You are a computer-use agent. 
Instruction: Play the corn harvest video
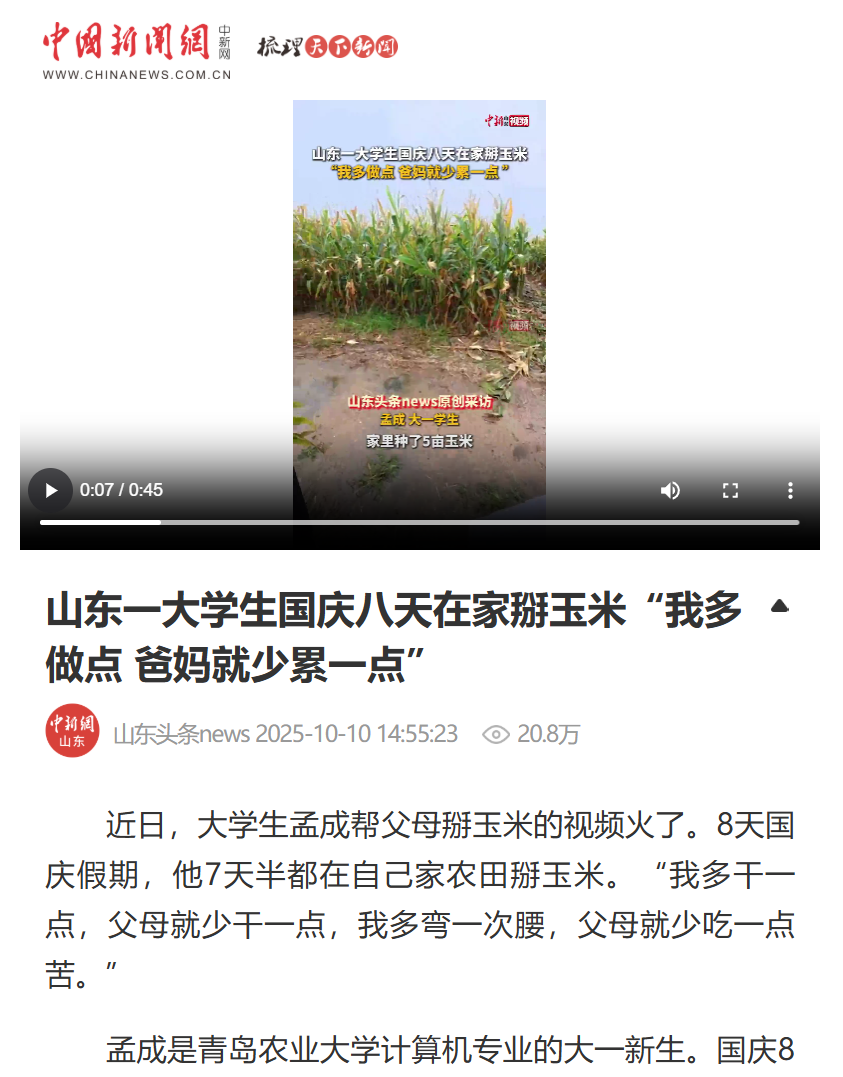[51, 490]
